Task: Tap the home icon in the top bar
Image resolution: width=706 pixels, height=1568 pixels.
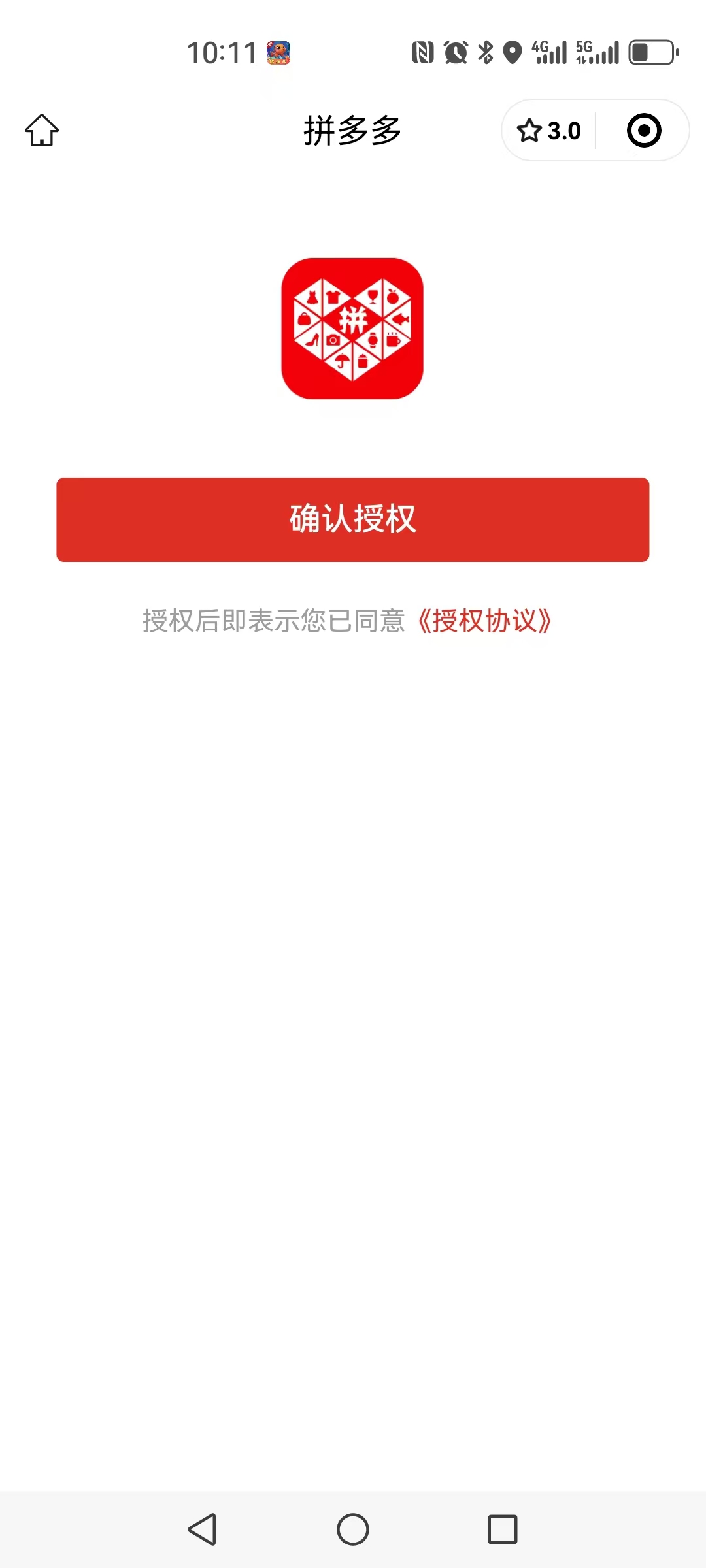Action: click(42, 130)
